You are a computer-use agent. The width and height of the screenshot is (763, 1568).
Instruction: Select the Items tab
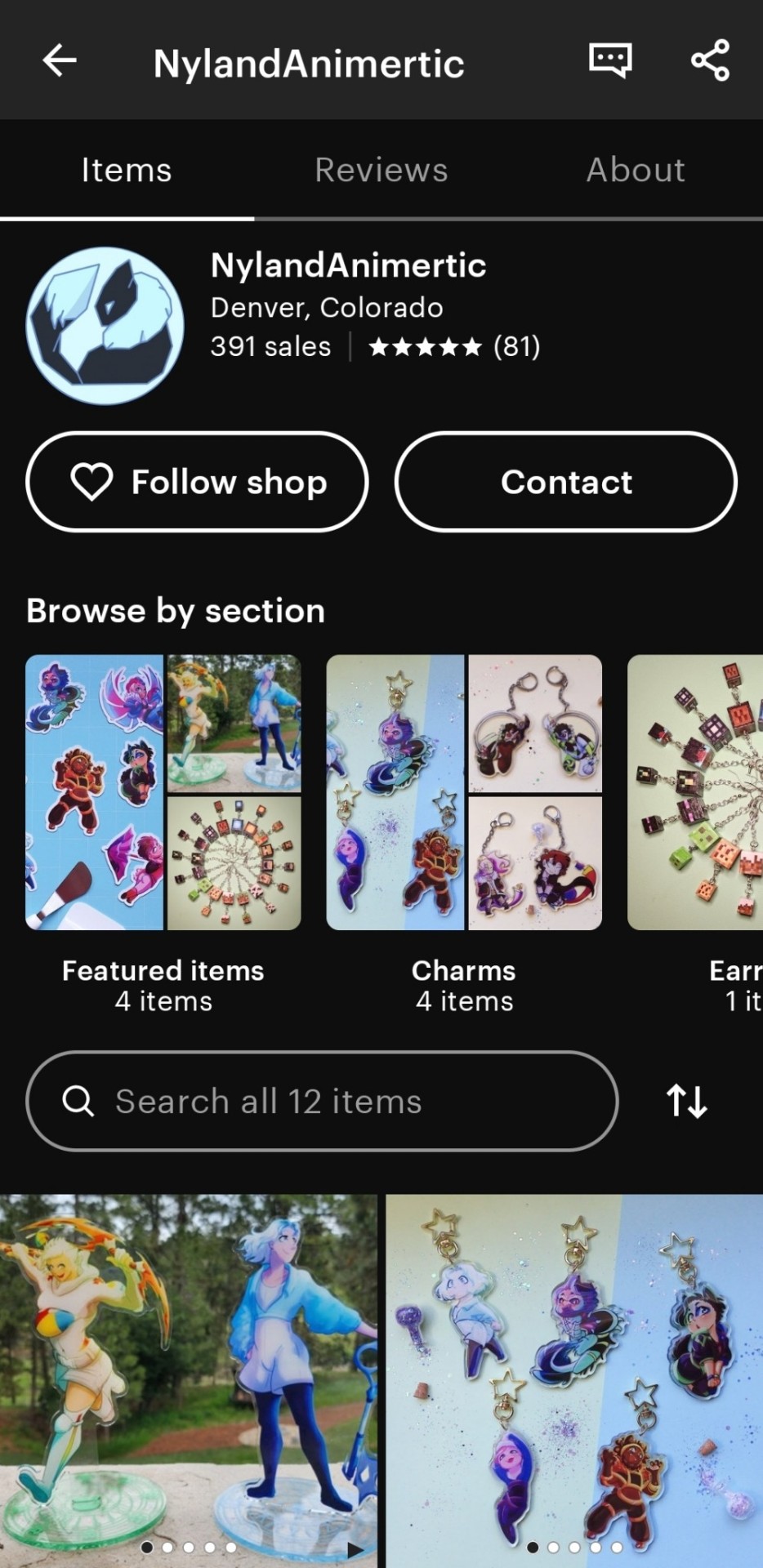(127, 170)
